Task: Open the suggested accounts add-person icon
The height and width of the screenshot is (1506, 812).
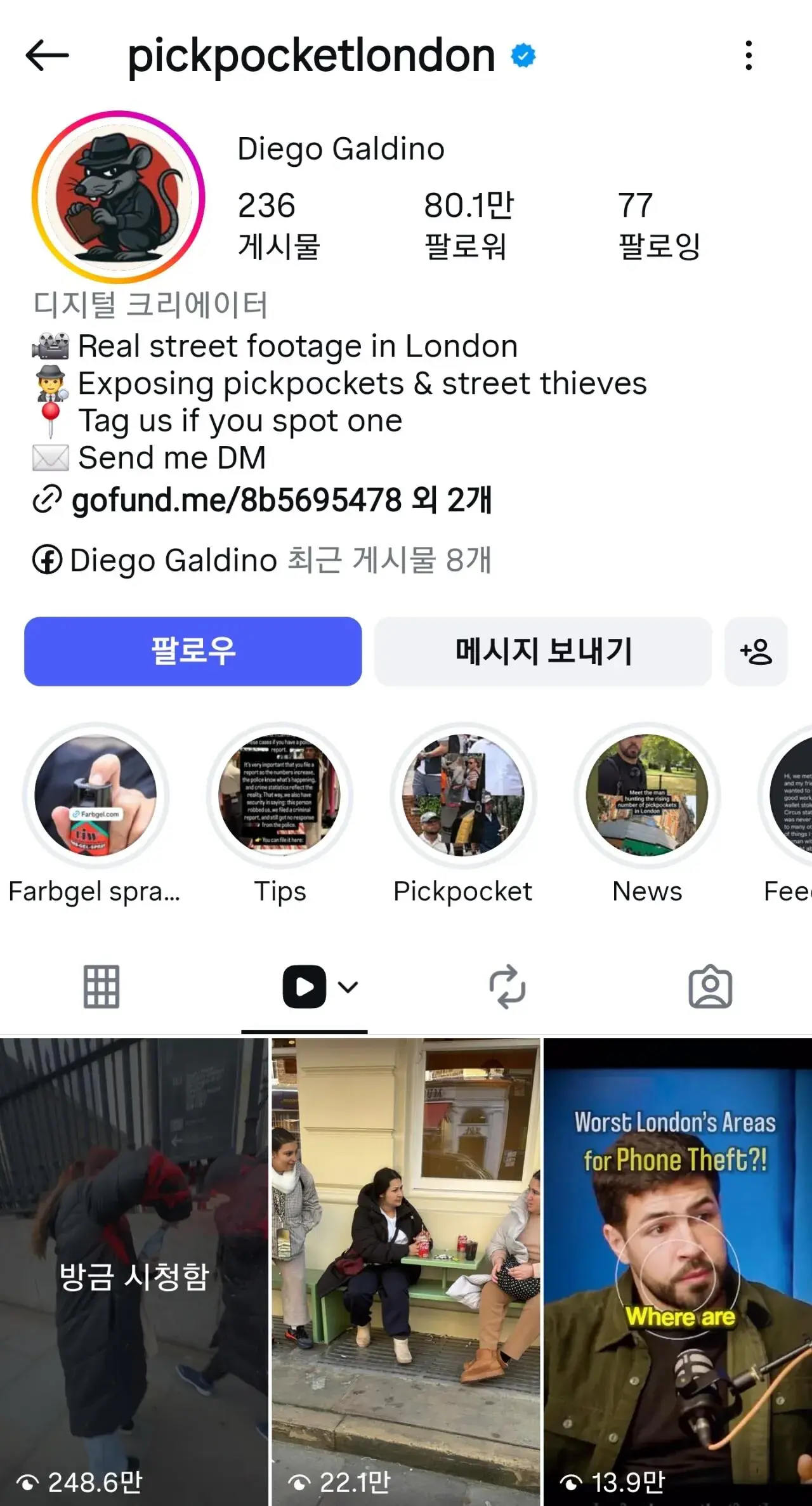Action: click(756, 652)
